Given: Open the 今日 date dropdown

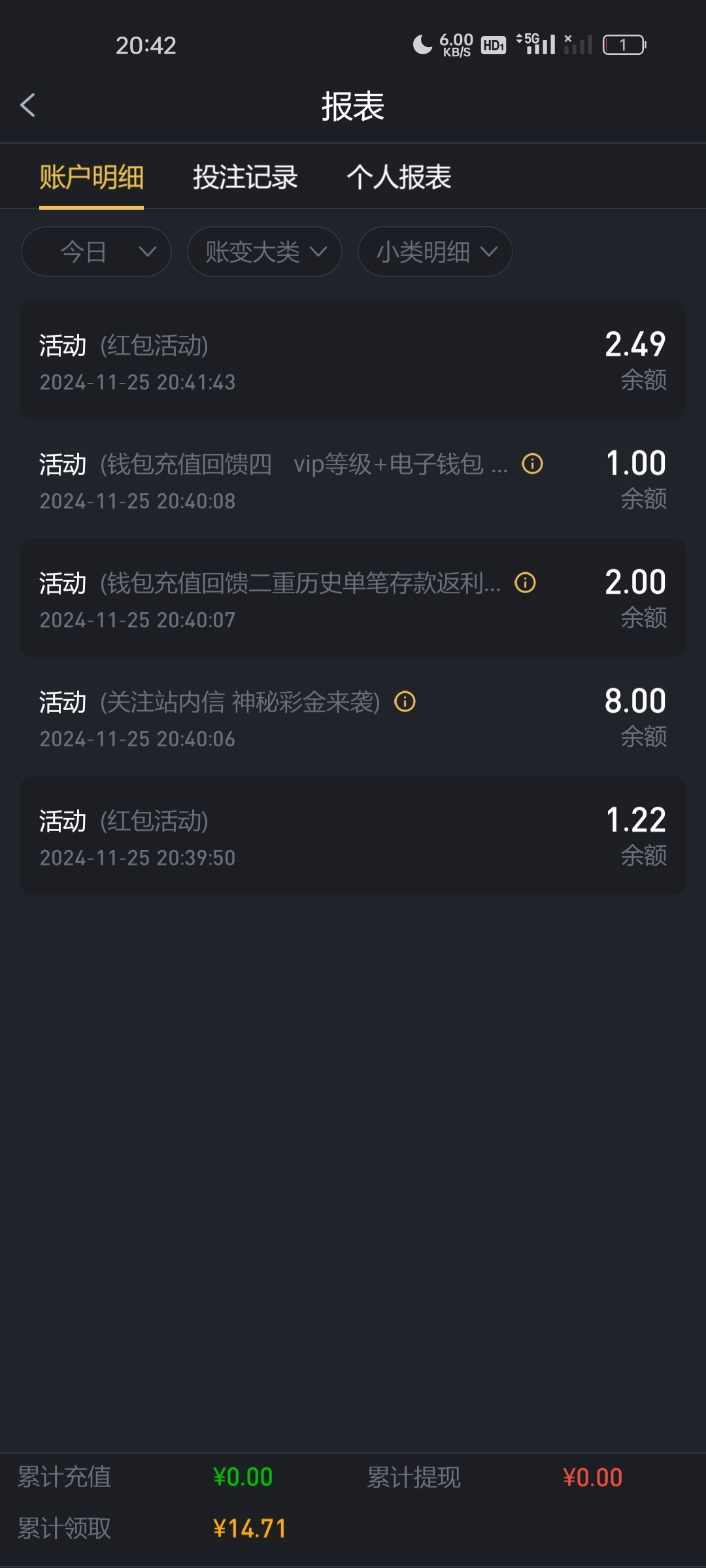Looking at the screenshot, I should pyautogui.click(x=96, y=252).
